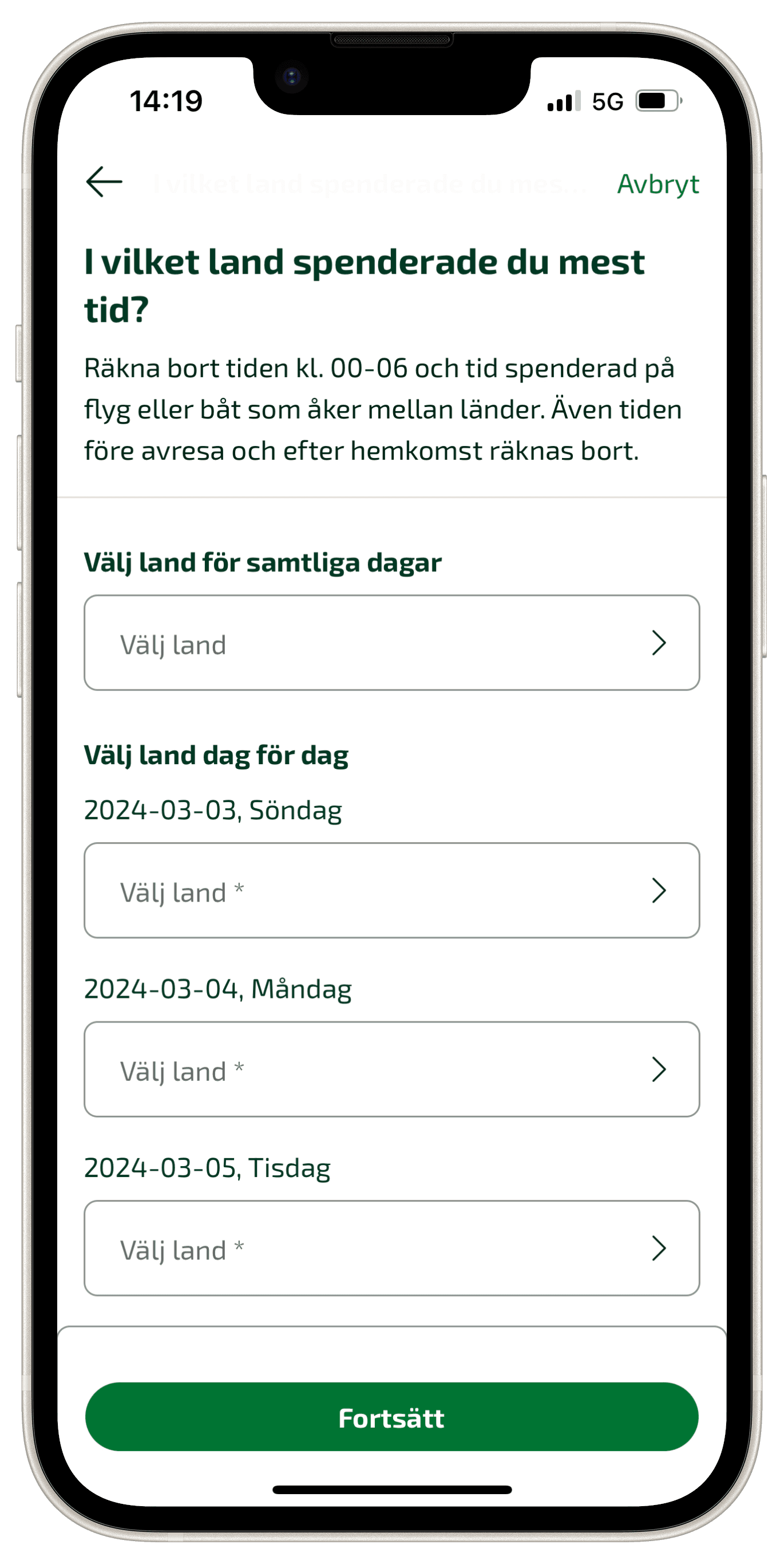This screenshot has width=784, height=1564.
Task: Tap Avbryt to cancel
Action: (x=657, y=184)
